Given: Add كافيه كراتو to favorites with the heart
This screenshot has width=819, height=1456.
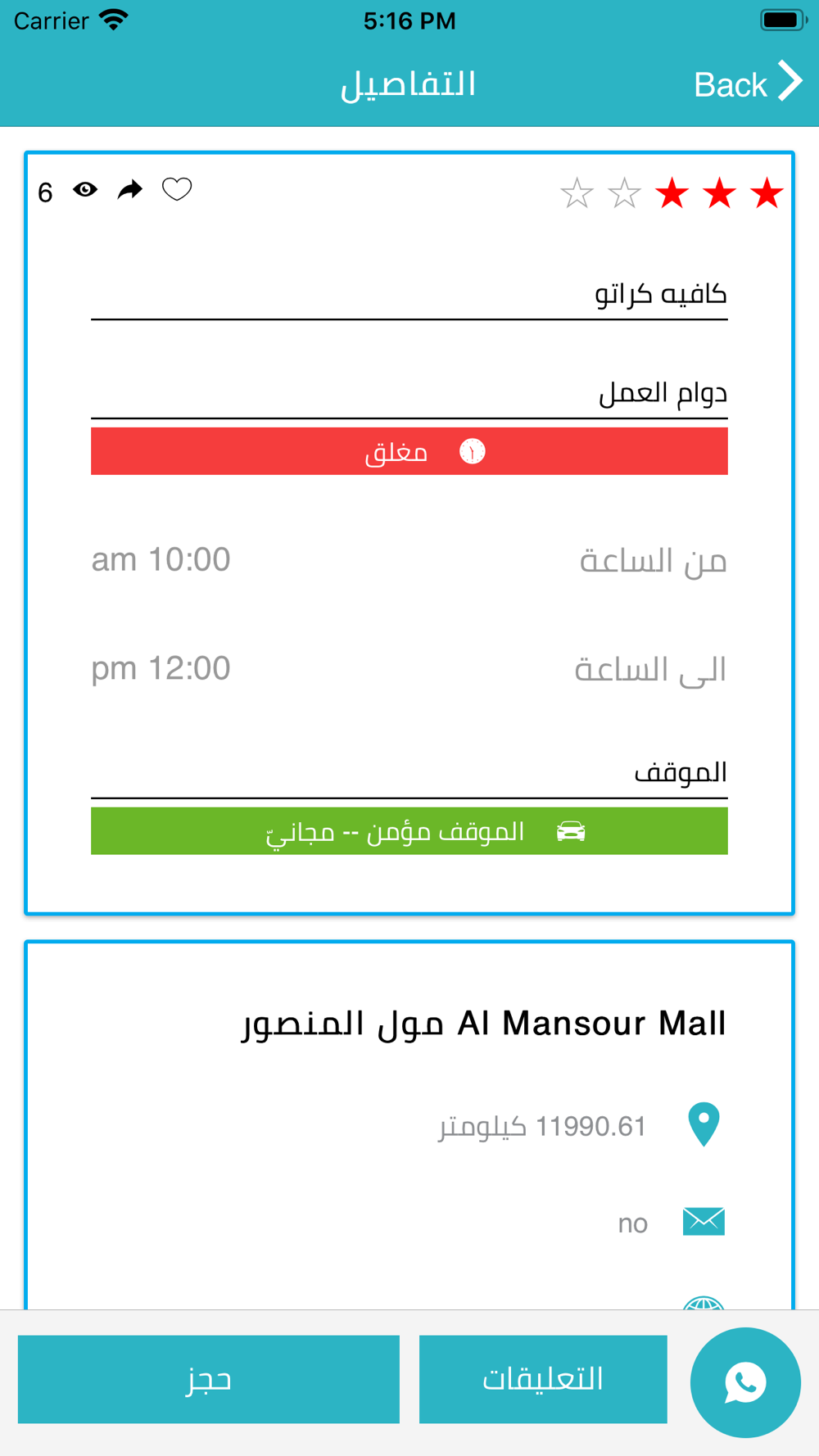Looking at the screenshot, I should tap(177, 189).
